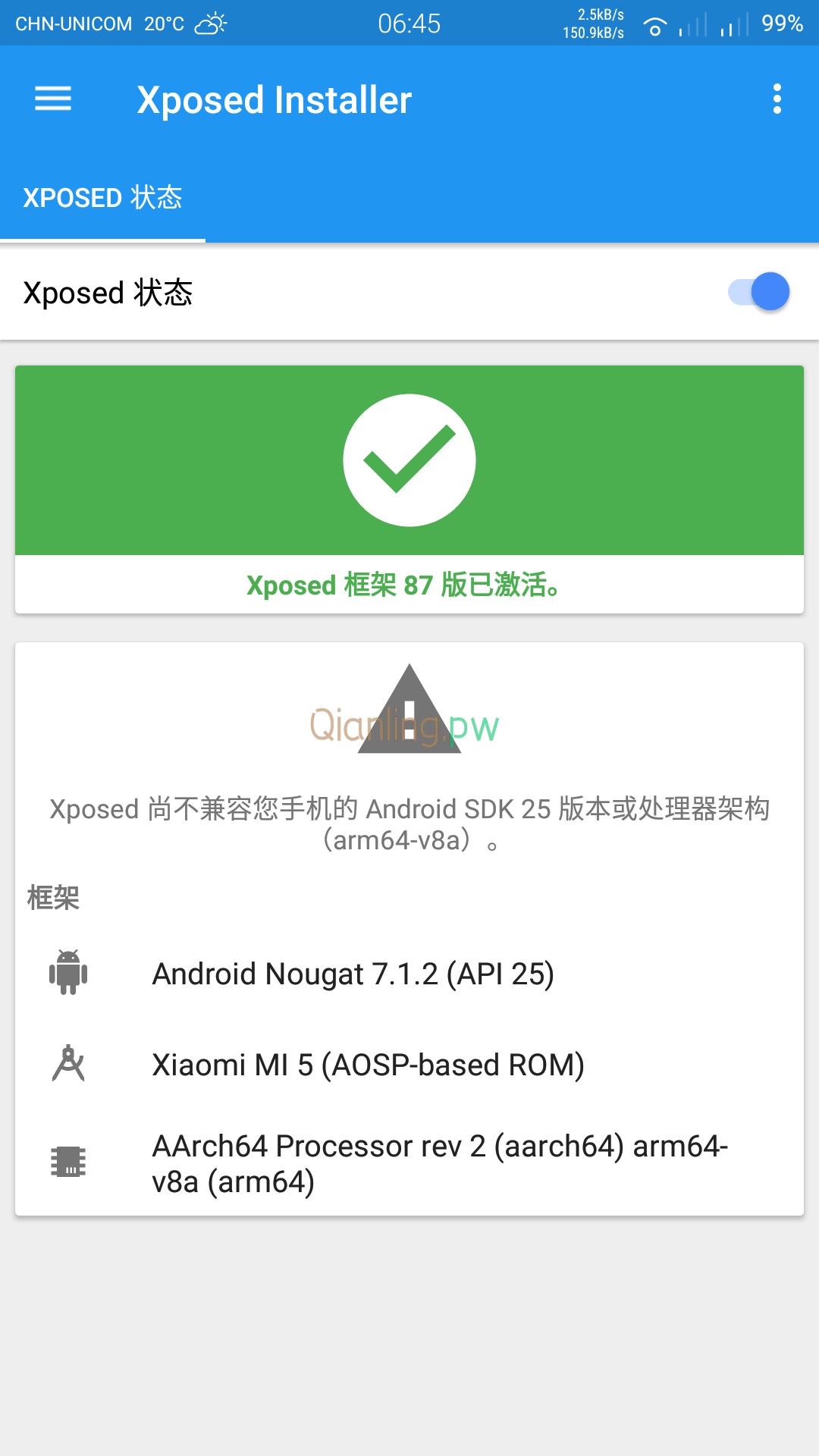Toggle the Xposed 状态 switch off

[759, 292]
